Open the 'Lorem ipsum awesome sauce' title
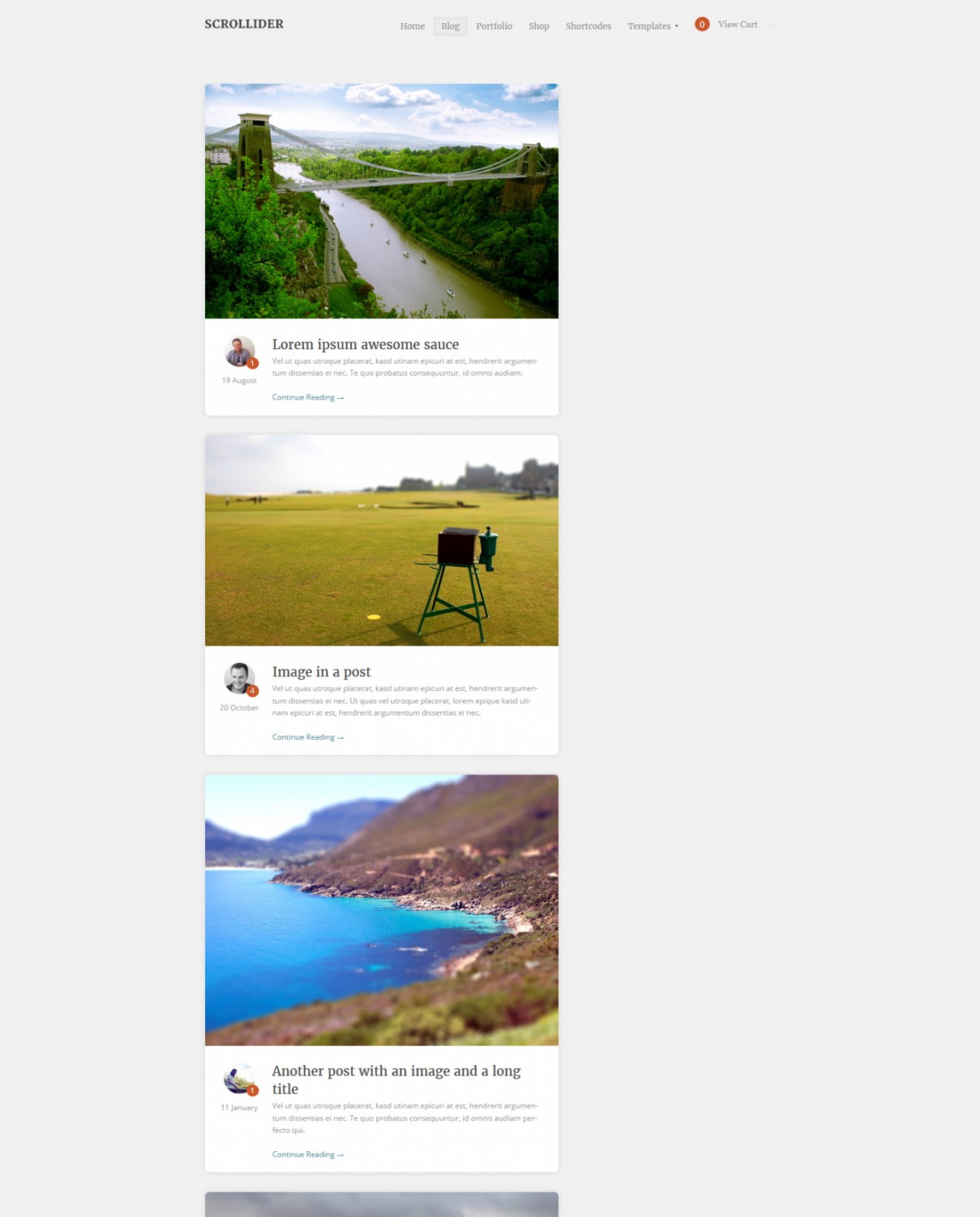 (365, 344)
